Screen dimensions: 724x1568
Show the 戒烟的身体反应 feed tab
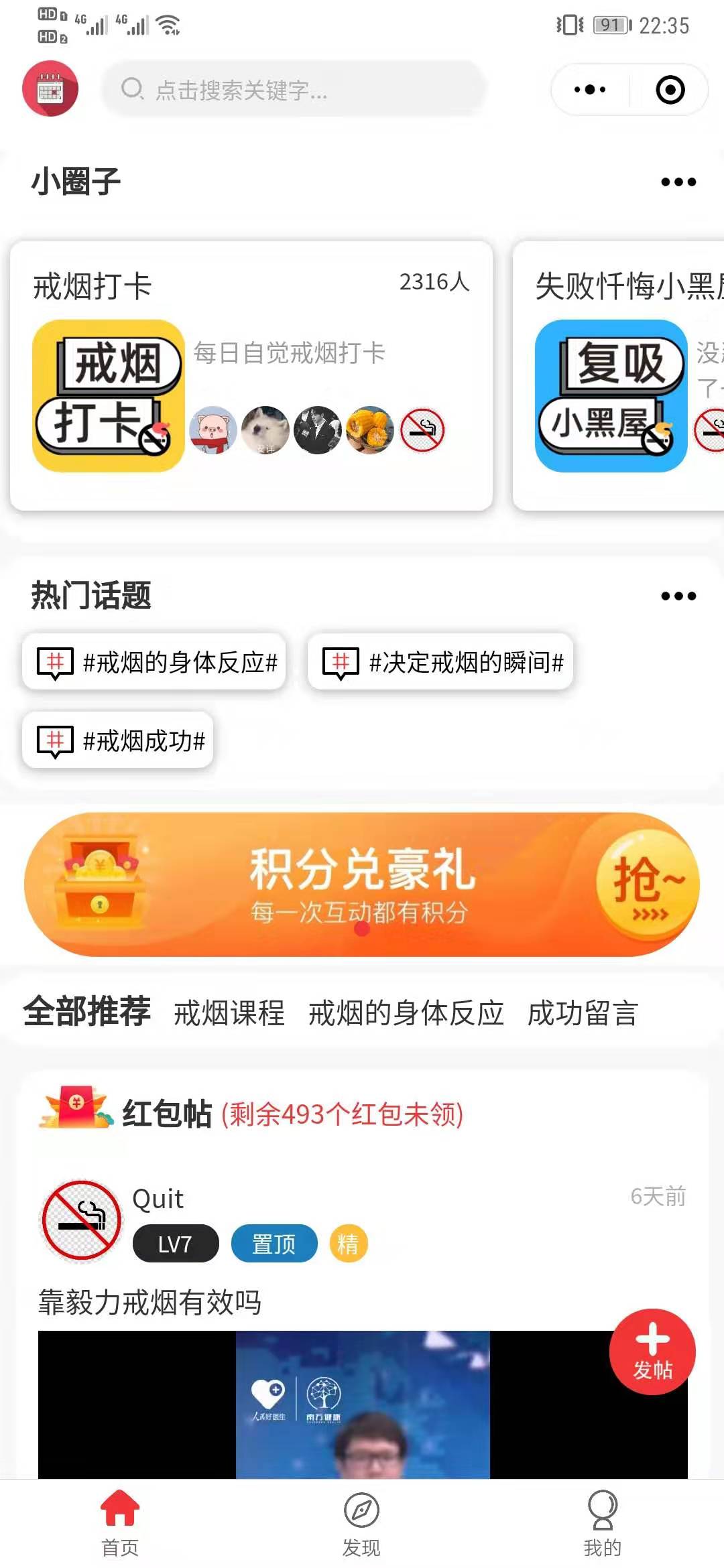[x=406, y=1012]
